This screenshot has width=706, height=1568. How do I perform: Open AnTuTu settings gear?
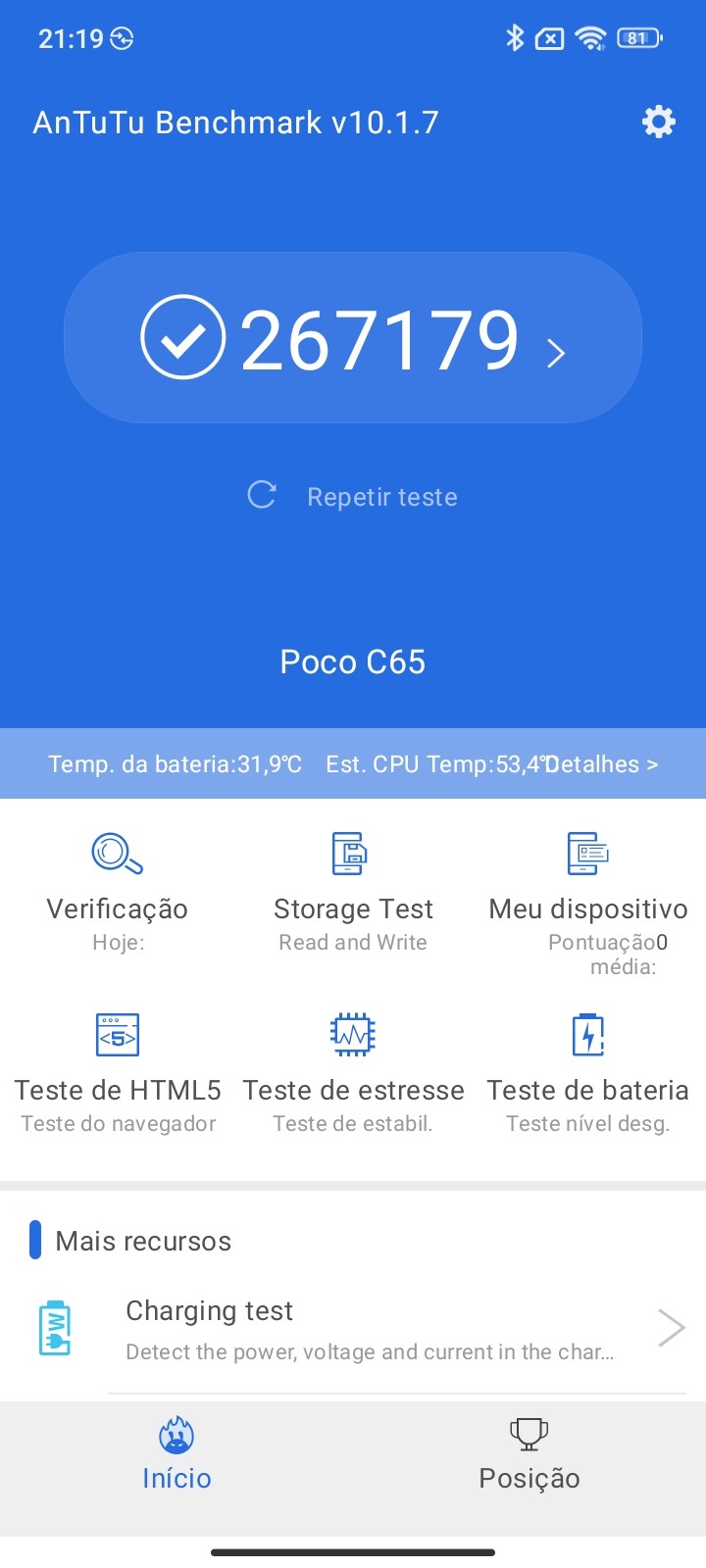point(658,122)
